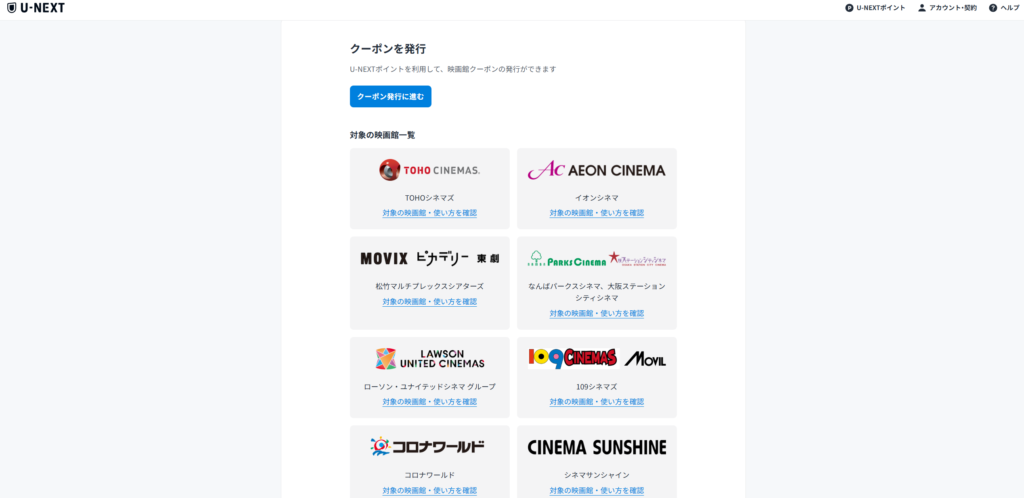Open イオンシネマ theater and usage link

(596, 213)
